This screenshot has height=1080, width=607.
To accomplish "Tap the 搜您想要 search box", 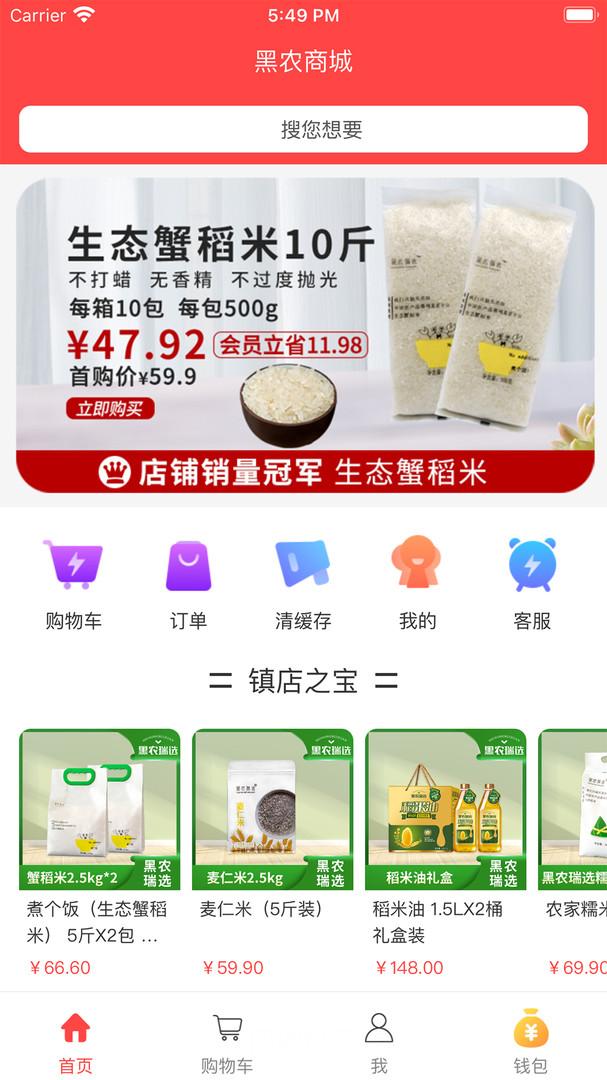I will pos(303,129).
